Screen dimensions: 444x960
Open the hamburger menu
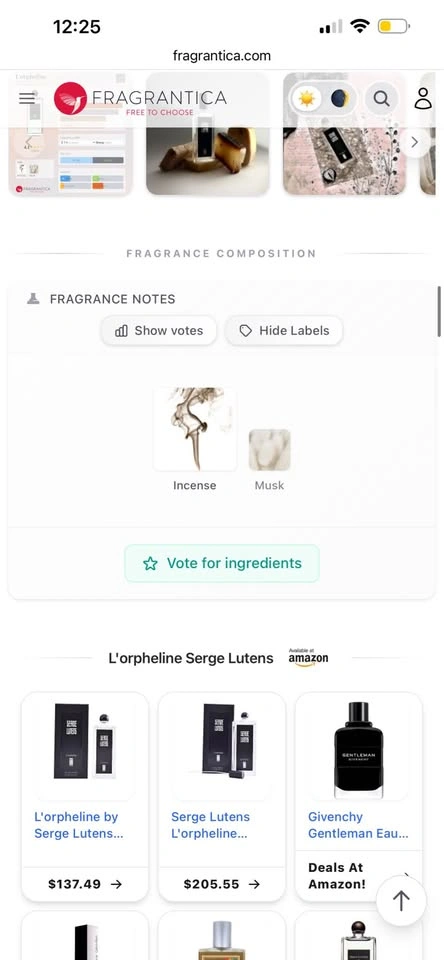(27, 98)
